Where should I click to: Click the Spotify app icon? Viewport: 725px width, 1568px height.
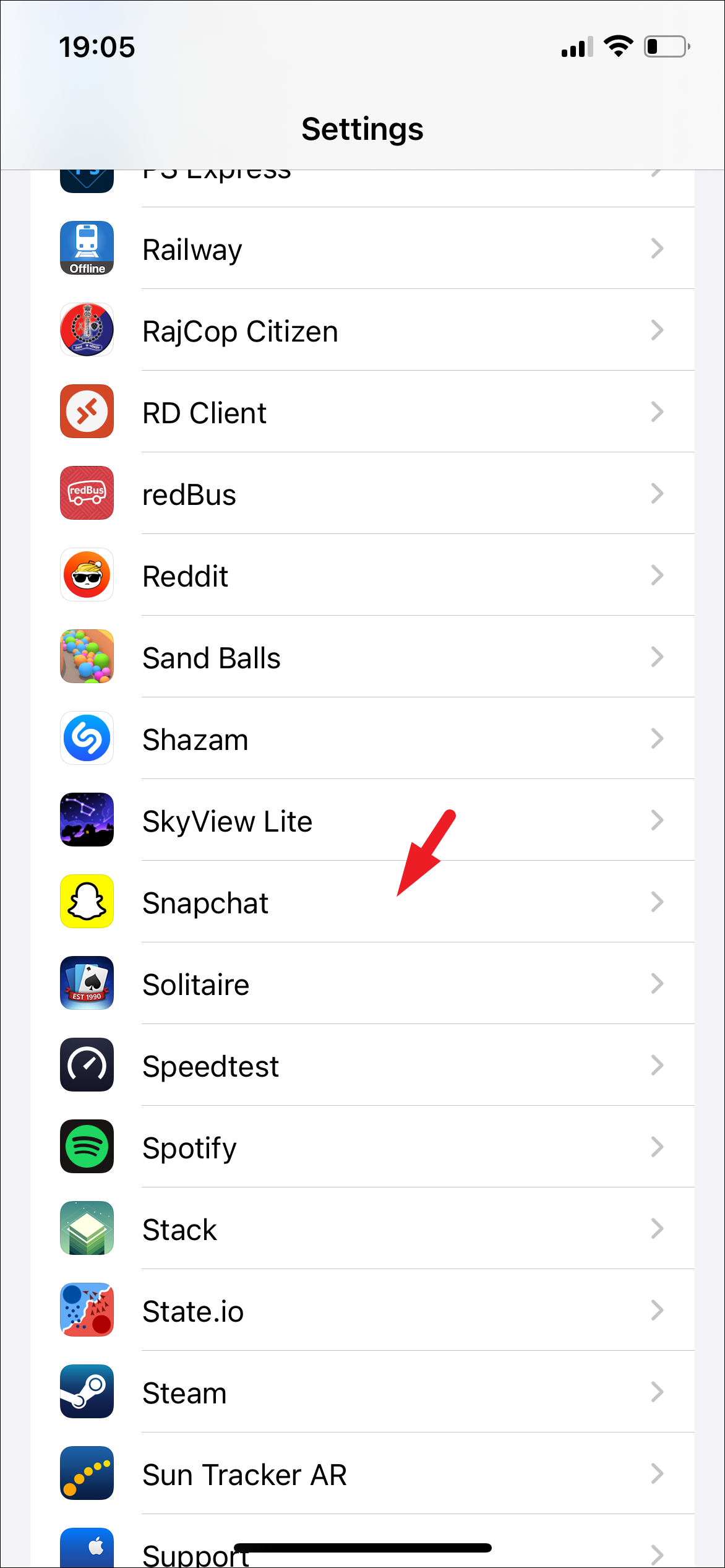point(87,1147)
